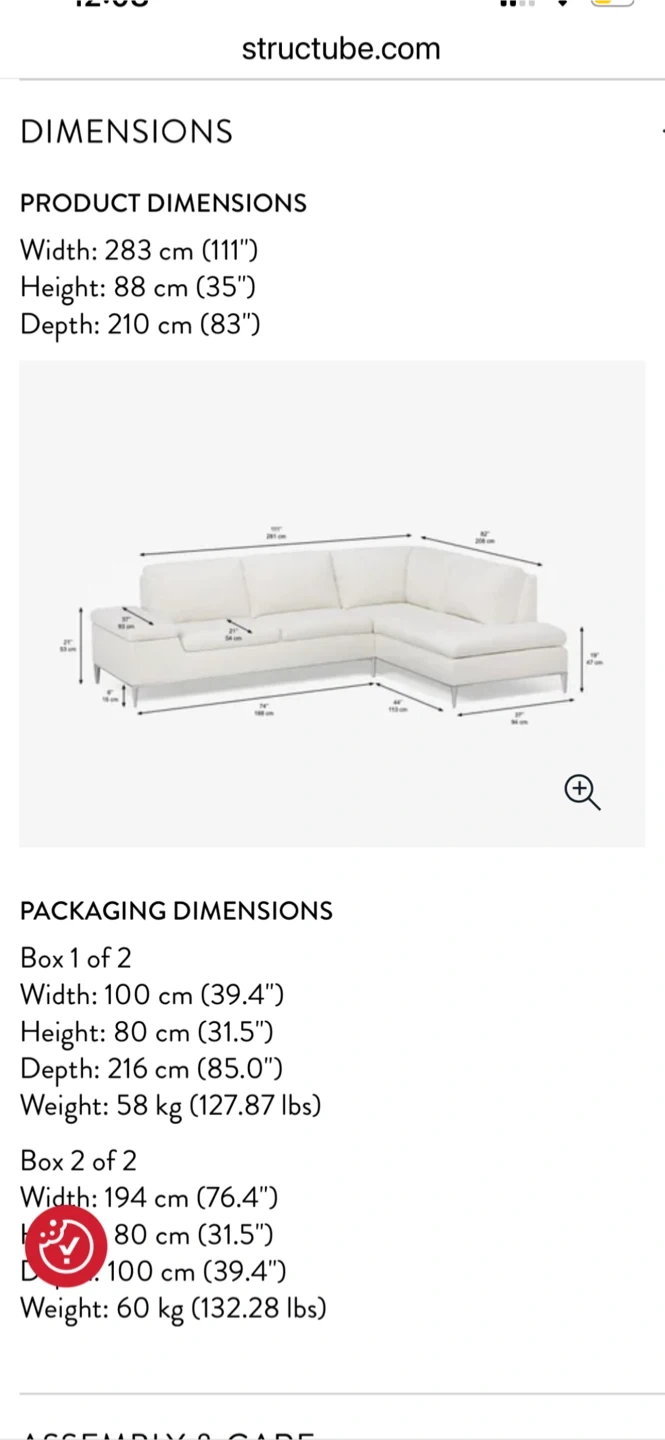Open the red cookie consent badge

(x=66, y=1246)
